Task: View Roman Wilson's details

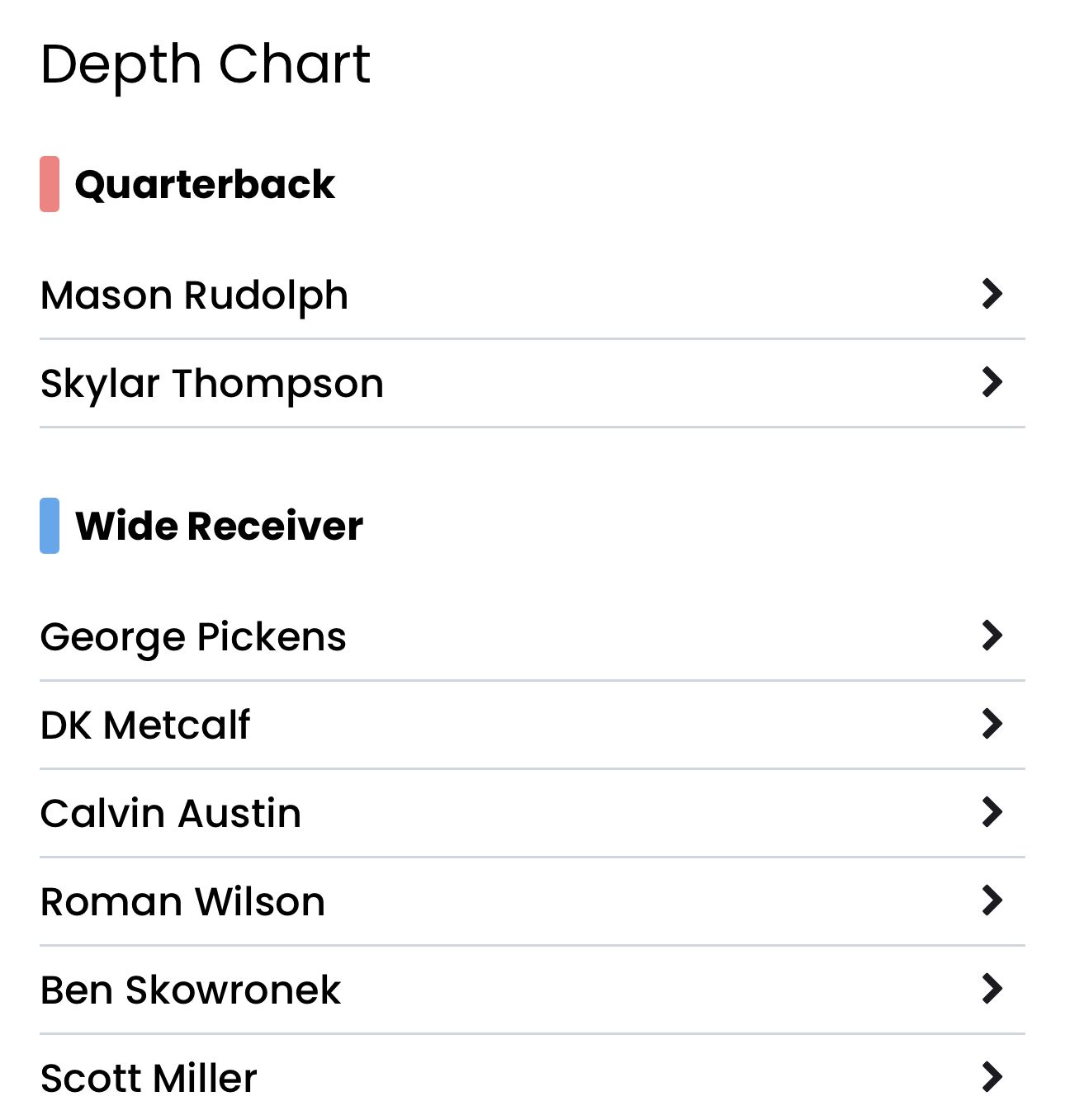Action: point(532,901)
